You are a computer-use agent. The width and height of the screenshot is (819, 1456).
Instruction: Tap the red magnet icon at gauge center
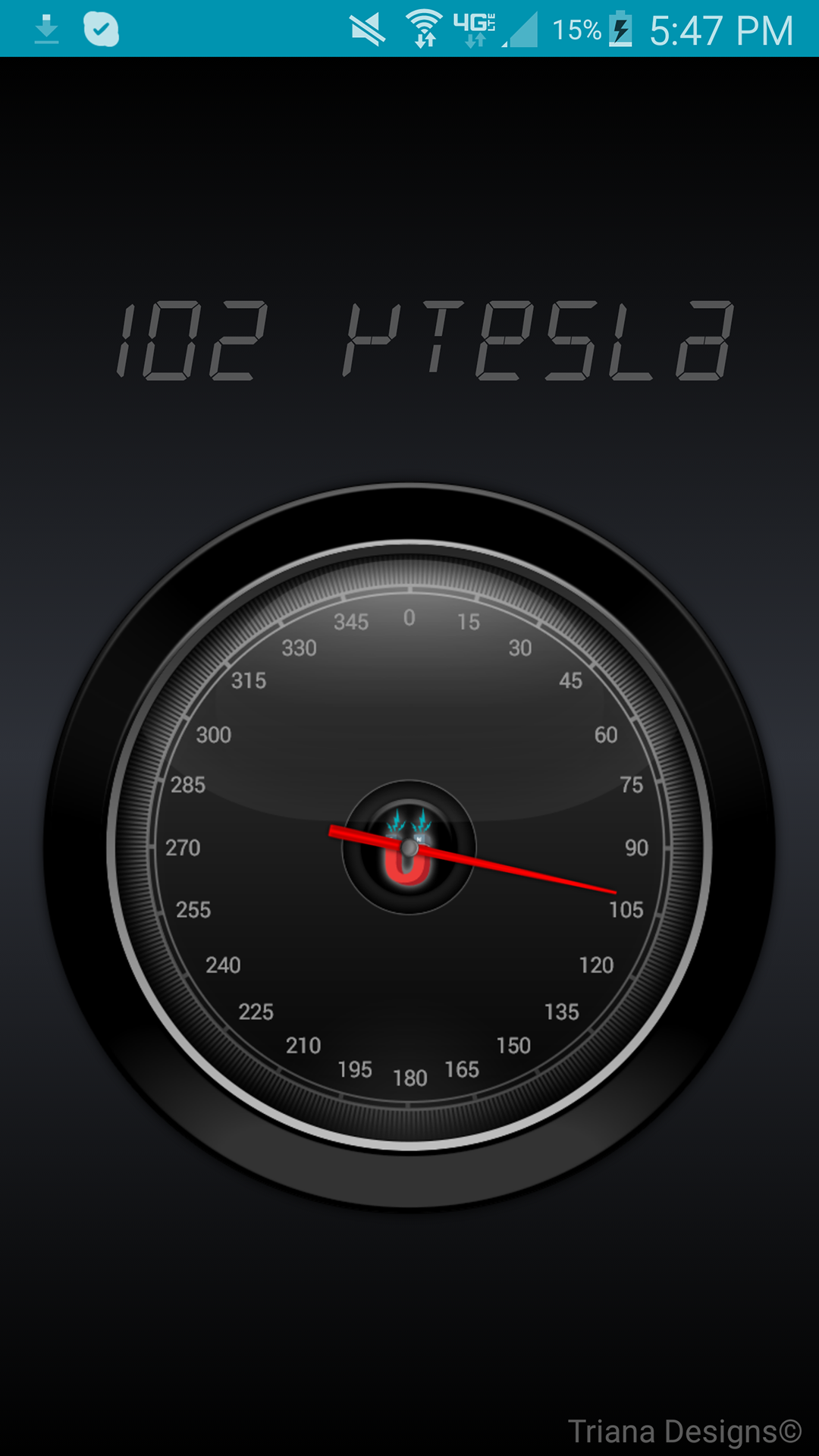coord(408,864)
